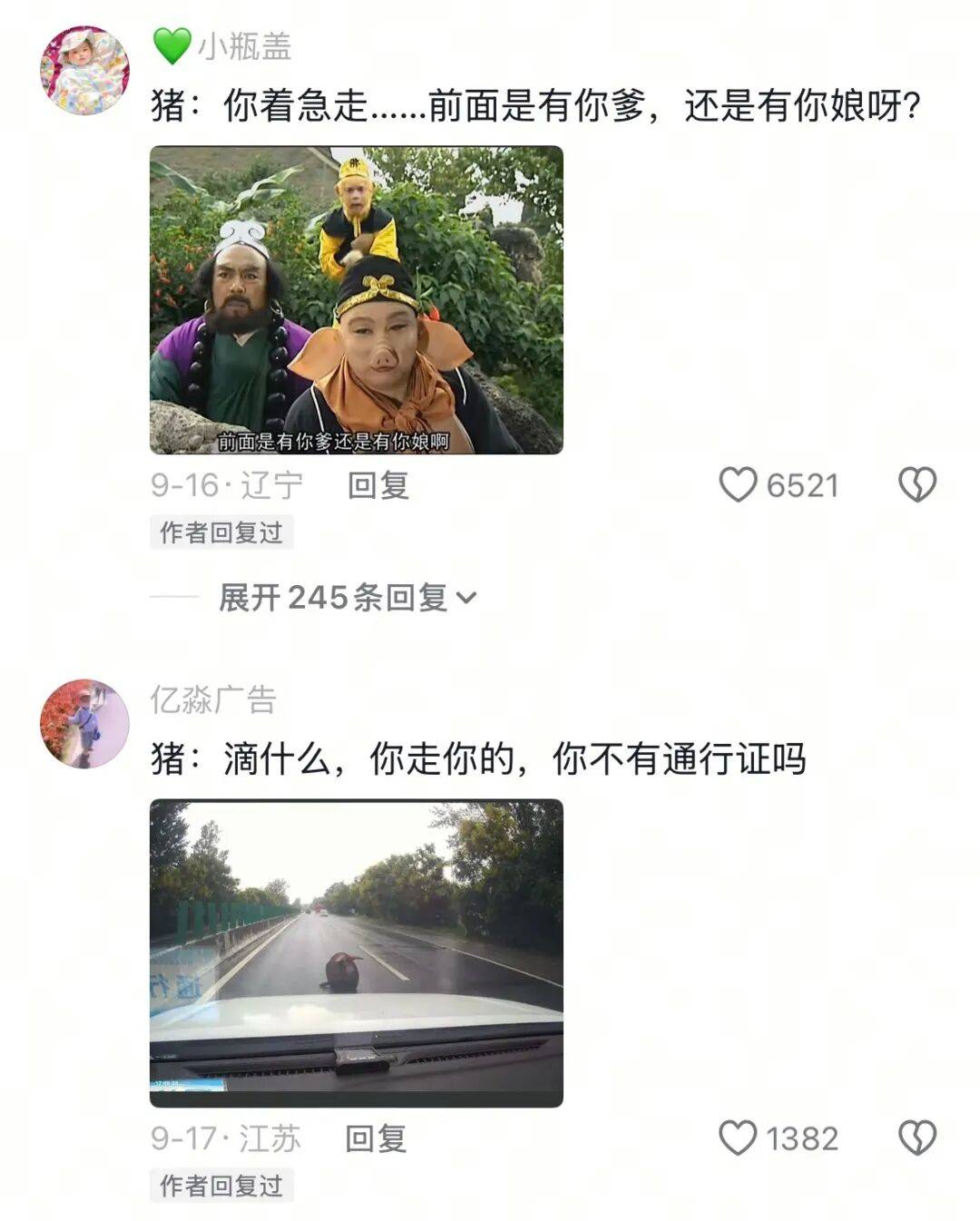Open the username 亿淼广告
Screen dimensions: 980x1221
pos(212,698)
